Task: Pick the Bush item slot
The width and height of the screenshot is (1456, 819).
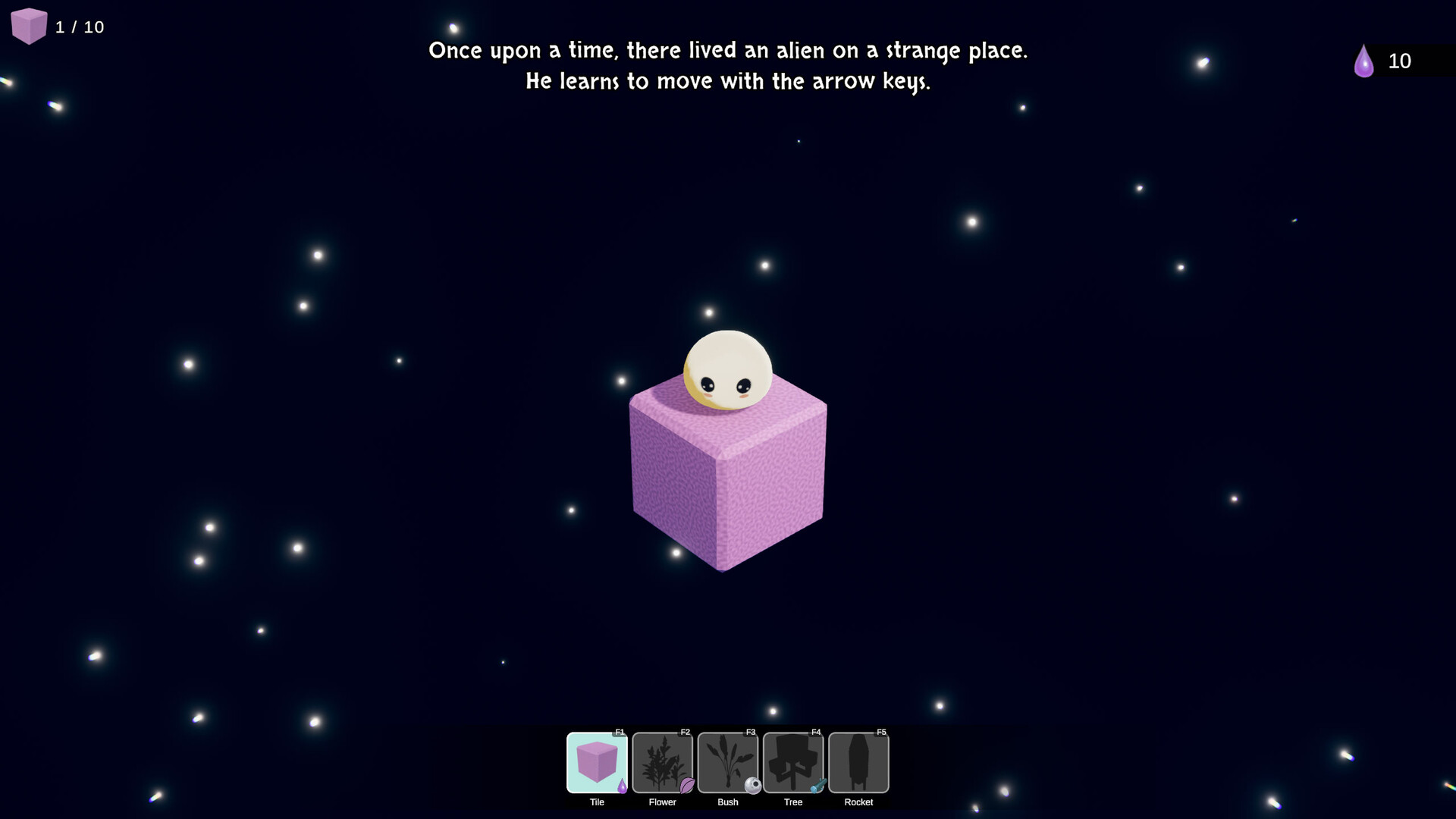Action: (x=727, y=762)
